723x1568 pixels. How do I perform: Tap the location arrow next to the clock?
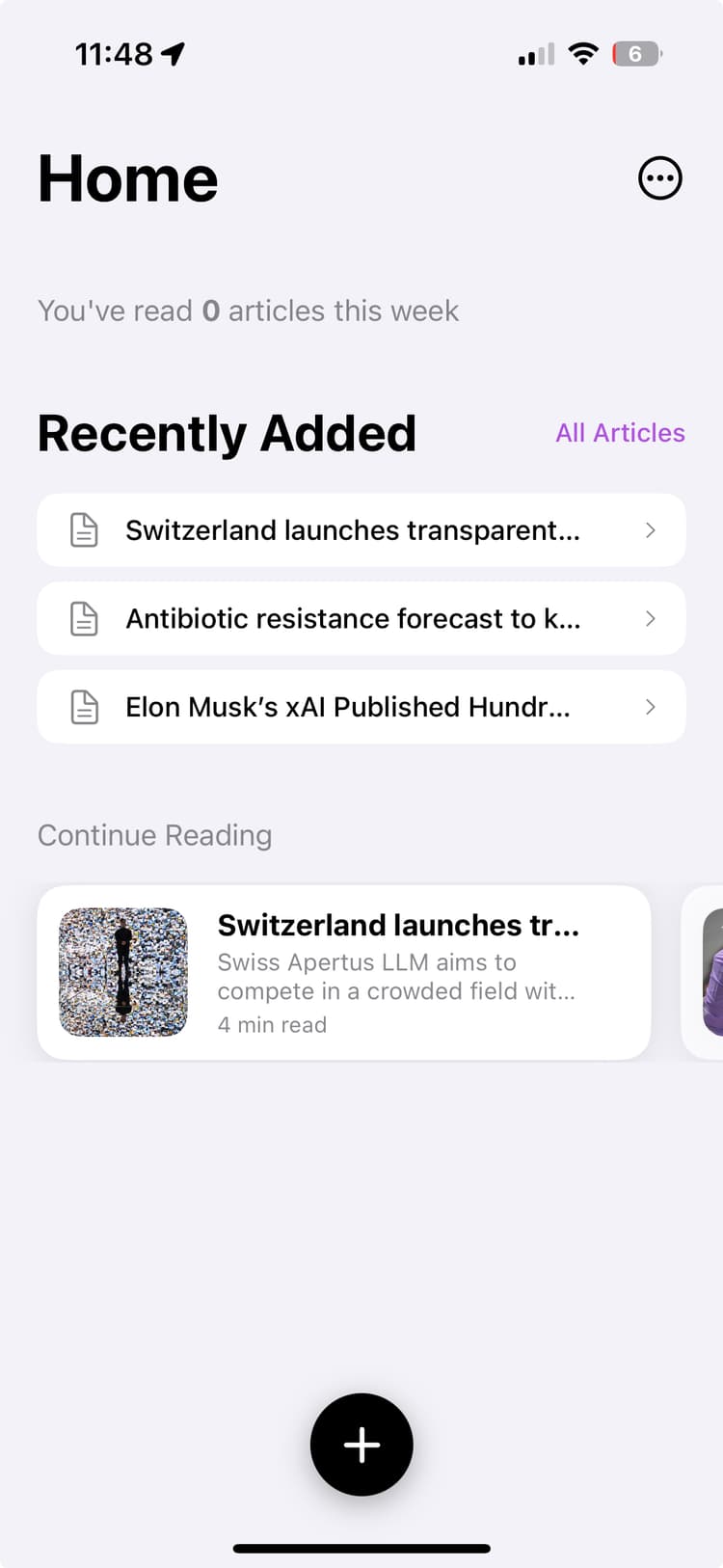point(171,54)
